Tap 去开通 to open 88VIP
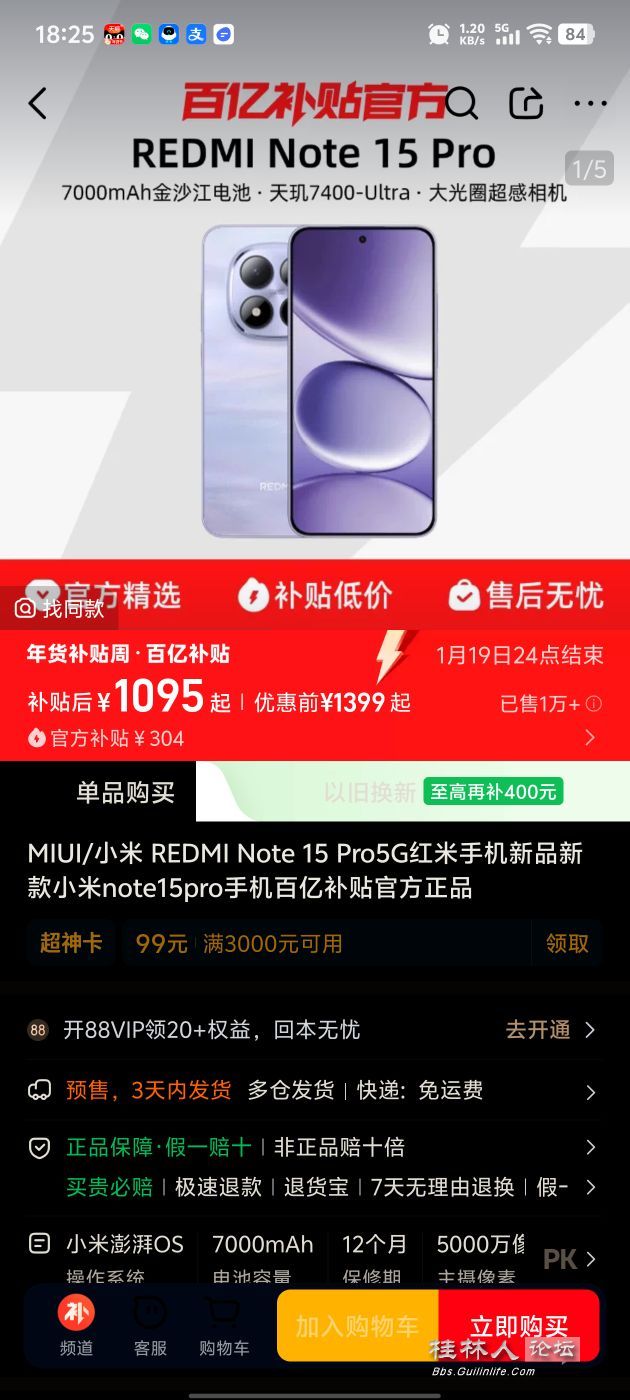This screenshot has width=630, height=1400. (549, 1030)
